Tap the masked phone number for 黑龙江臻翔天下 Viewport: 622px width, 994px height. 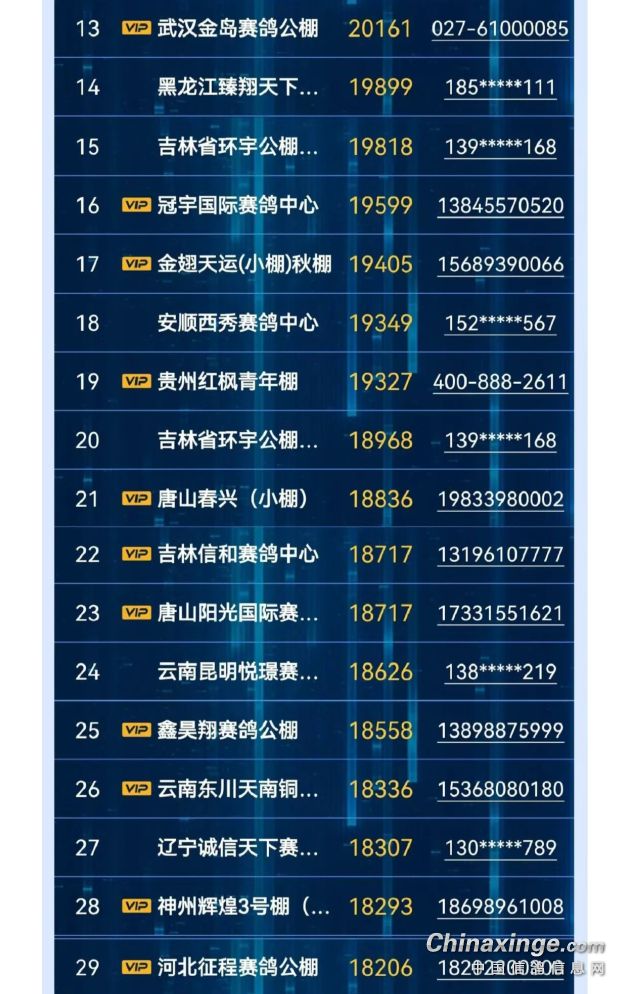(500, 87)
